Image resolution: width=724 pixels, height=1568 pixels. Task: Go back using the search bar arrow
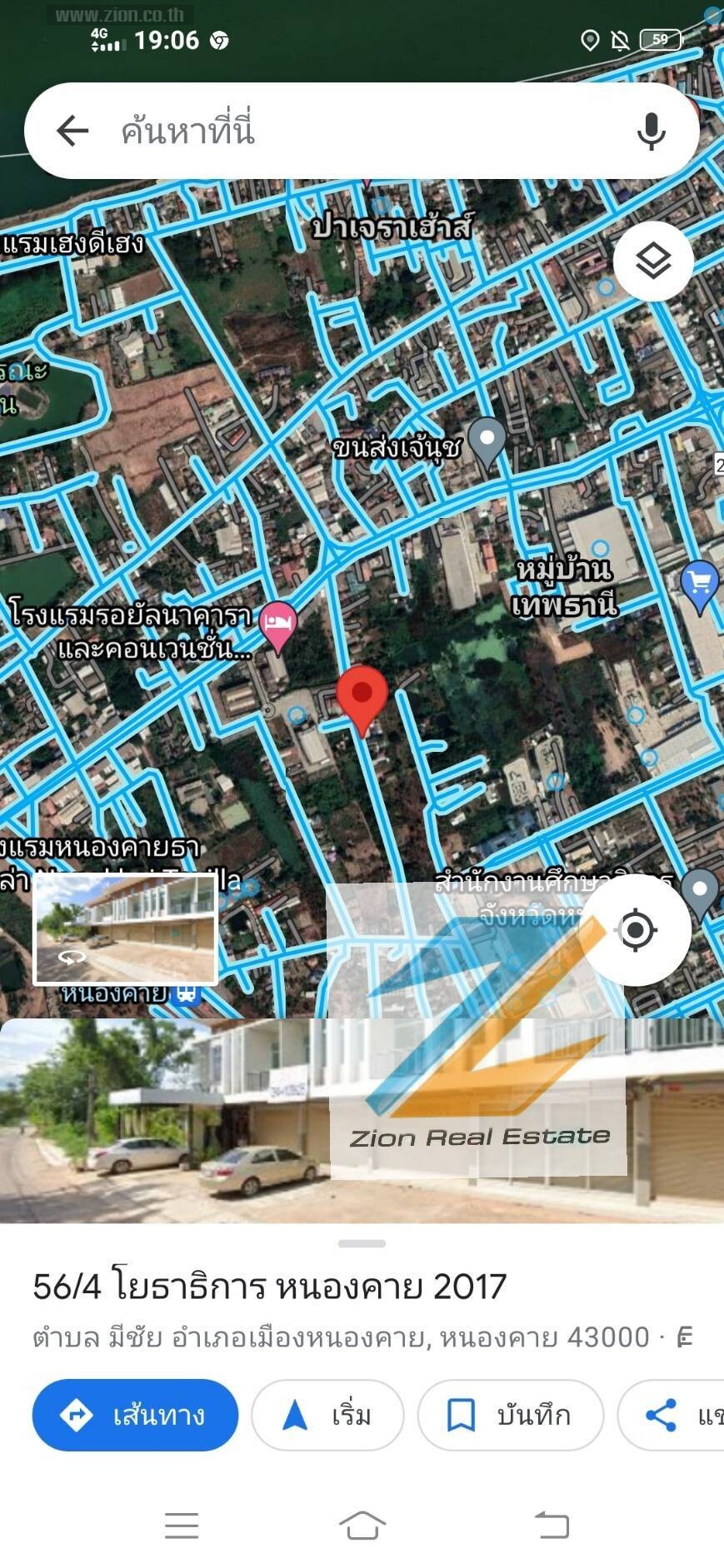tap(72, 131)
